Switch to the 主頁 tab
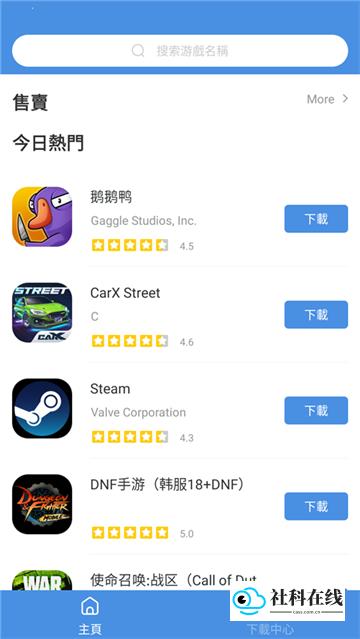 coord(90,615)
